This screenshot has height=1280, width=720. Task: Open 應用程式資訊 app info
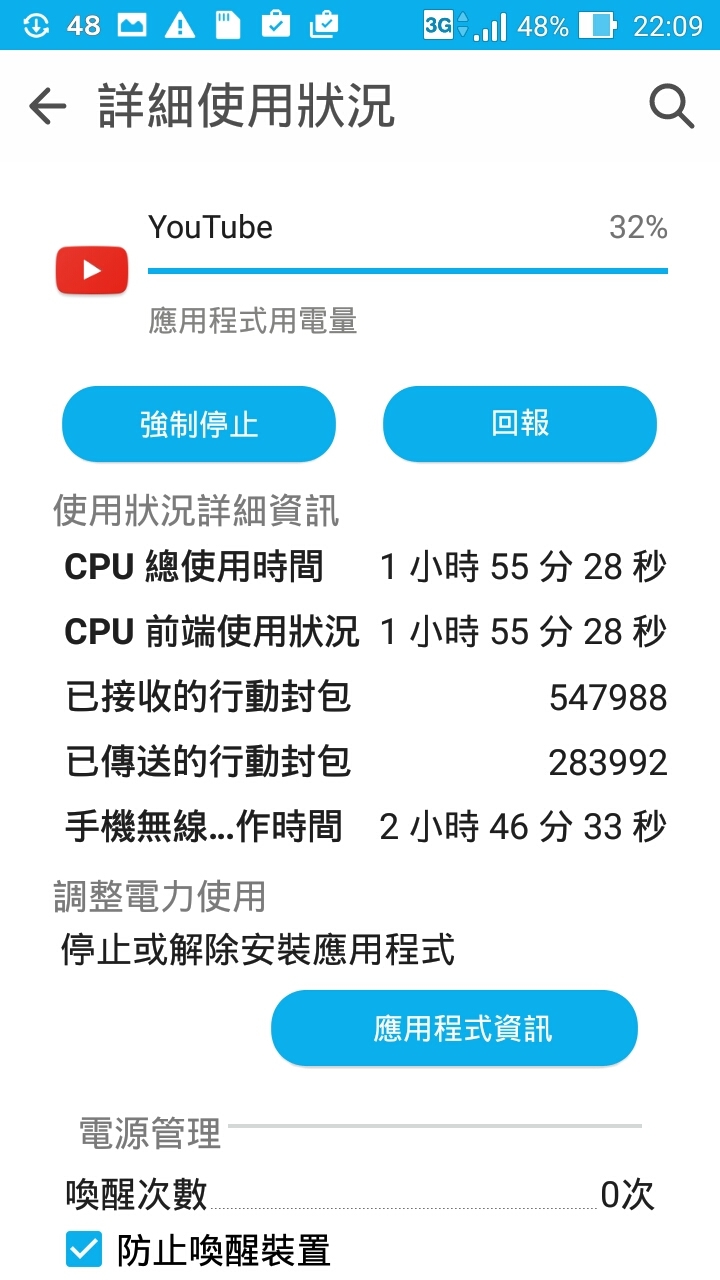tap(454, 1028)
